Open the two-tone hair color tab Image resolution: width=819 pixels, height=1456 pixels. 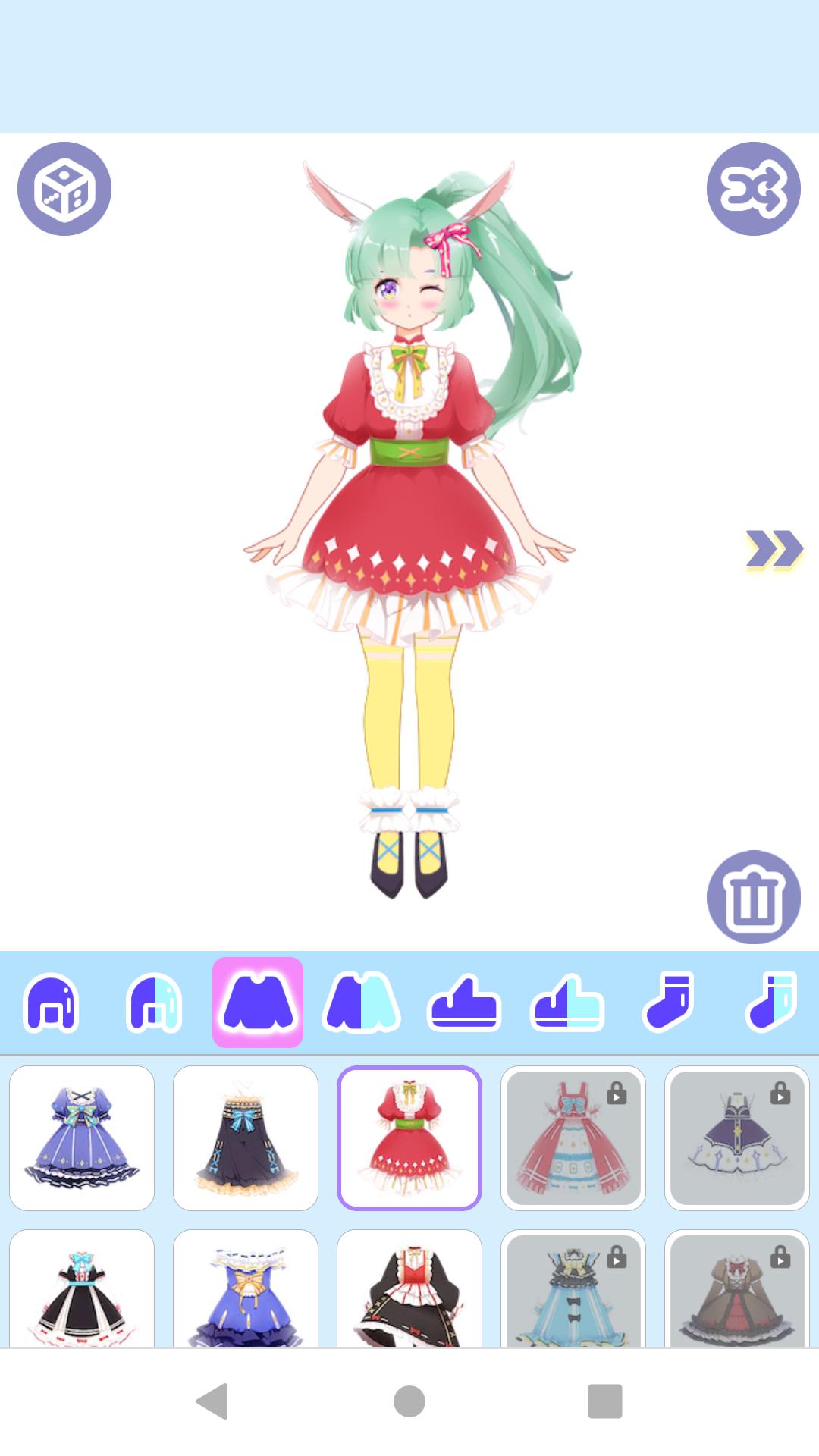tap(155, 1003)
